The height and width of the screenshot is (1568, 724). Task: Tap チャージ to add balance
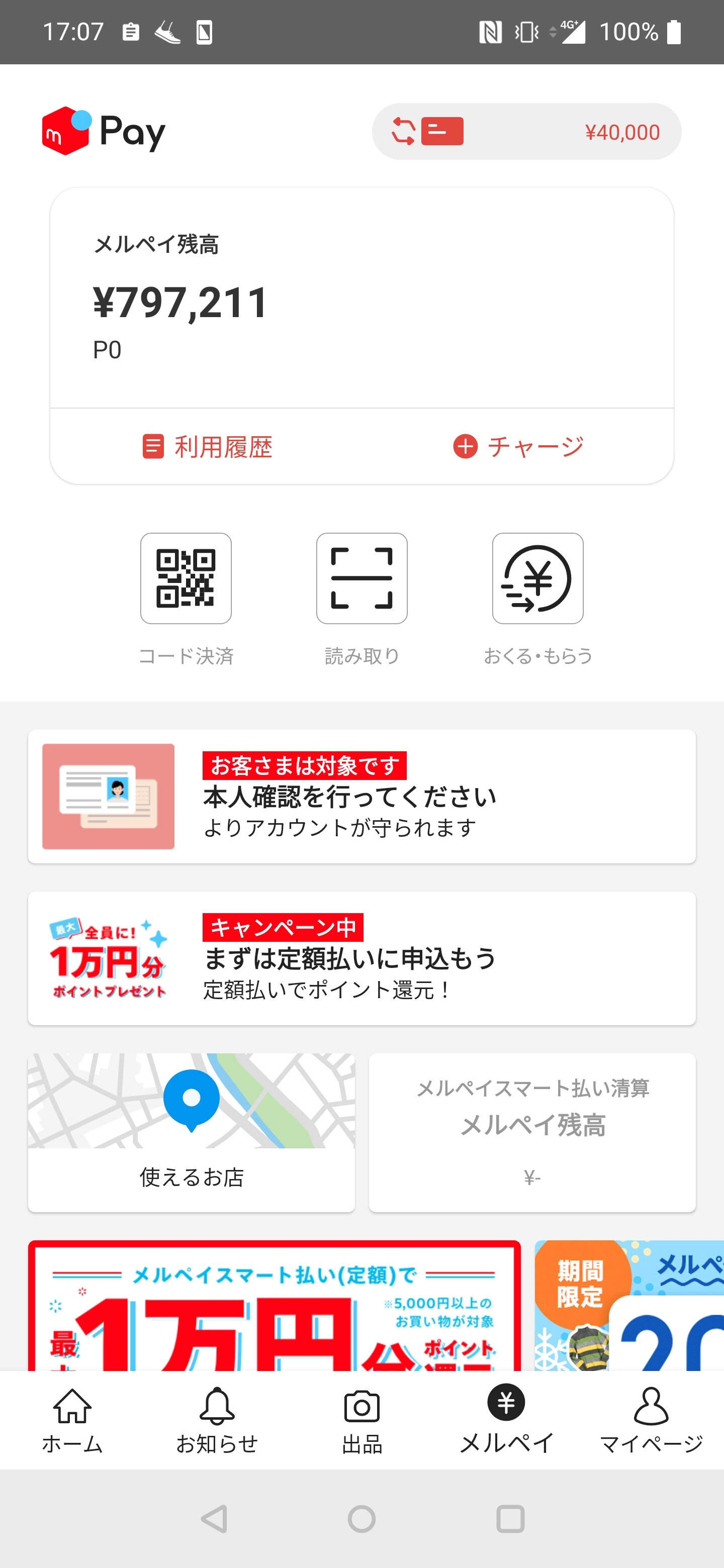point(519,446)
